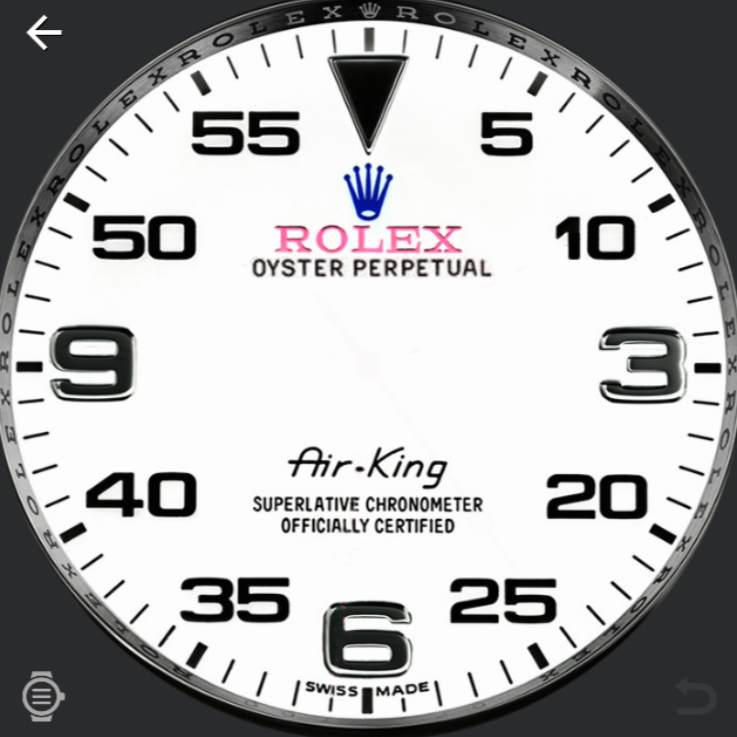Go back using the top-left arrow
Screen dimensions: 737x737
tap(44, 33)
